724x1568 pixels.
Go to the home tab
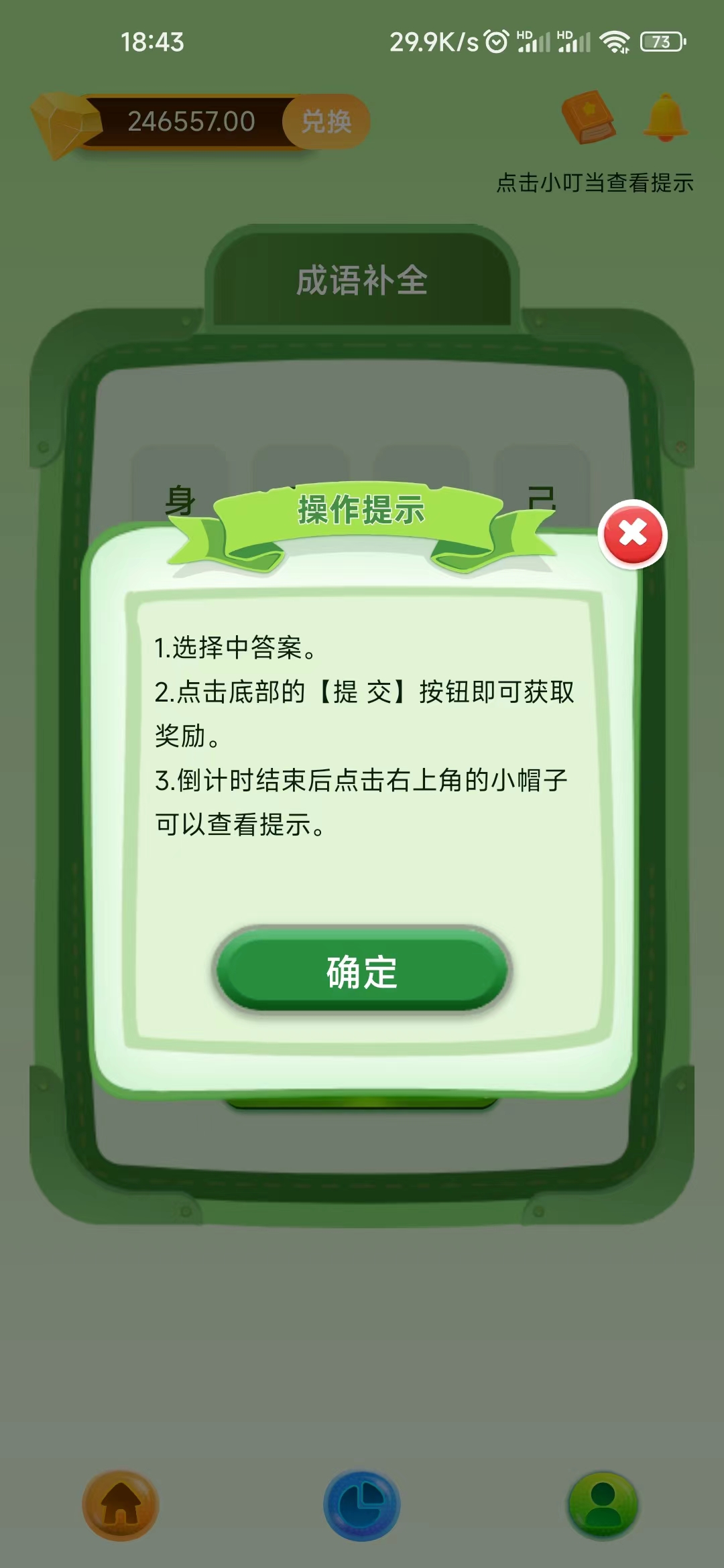pyautogui.click(x=121, y=1505)
